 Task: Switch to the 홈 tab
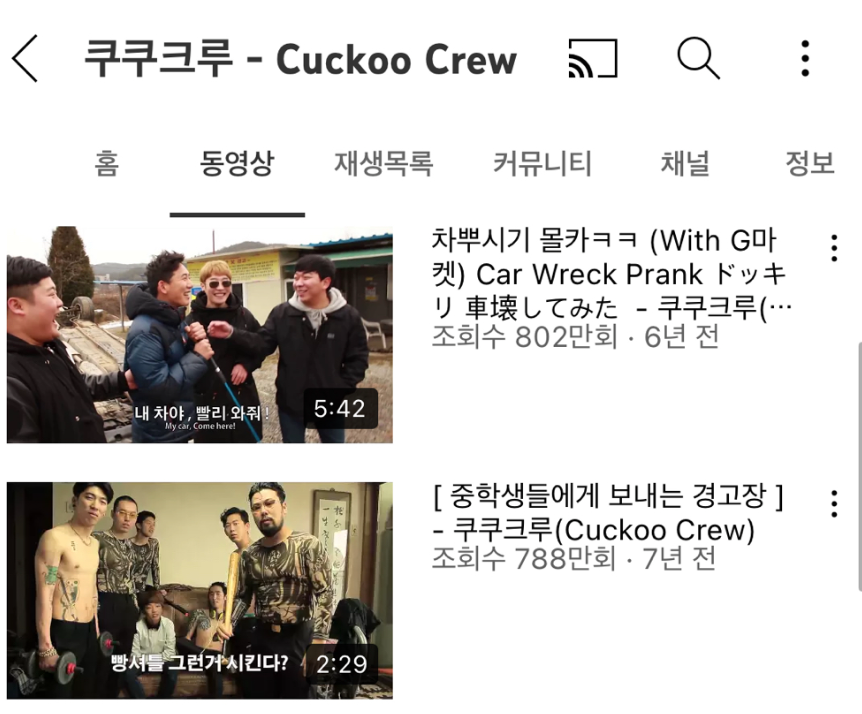107,164
